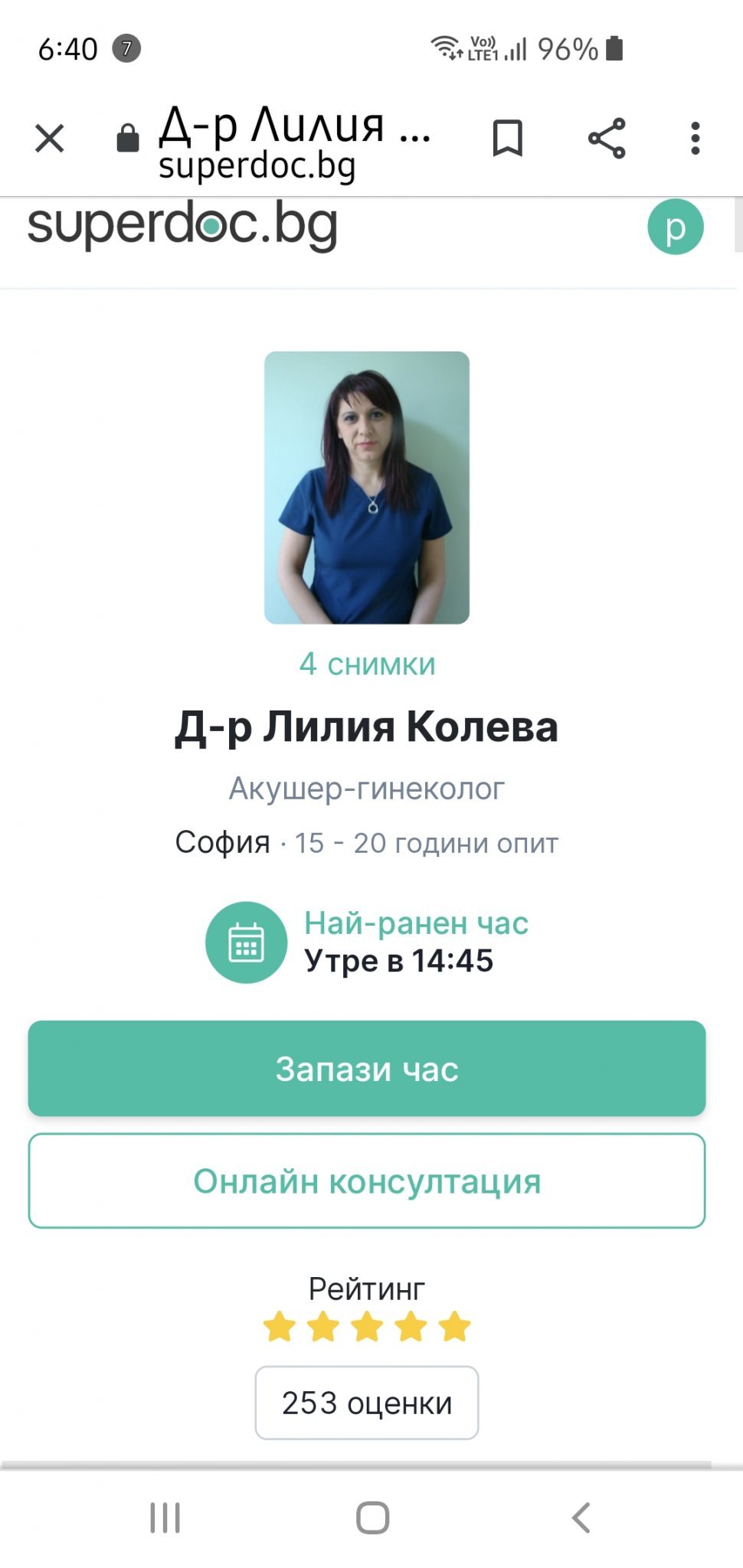The image size is (743, 1568).
Task: Check the Най-ранен час earliest slot
Action: click(x=368, y=942)
